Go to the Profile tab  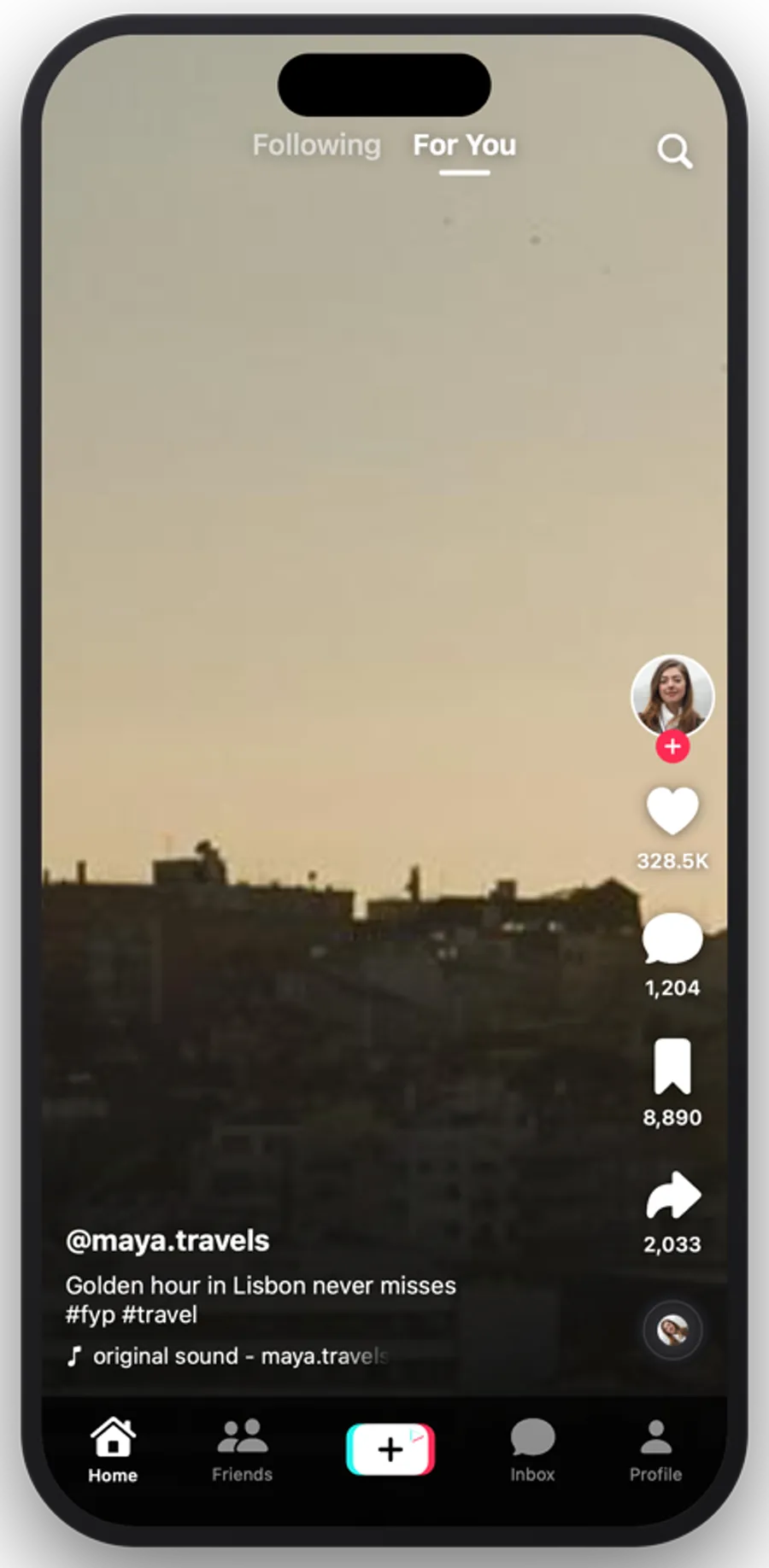pyautogui.click(x=655, y=1450)
